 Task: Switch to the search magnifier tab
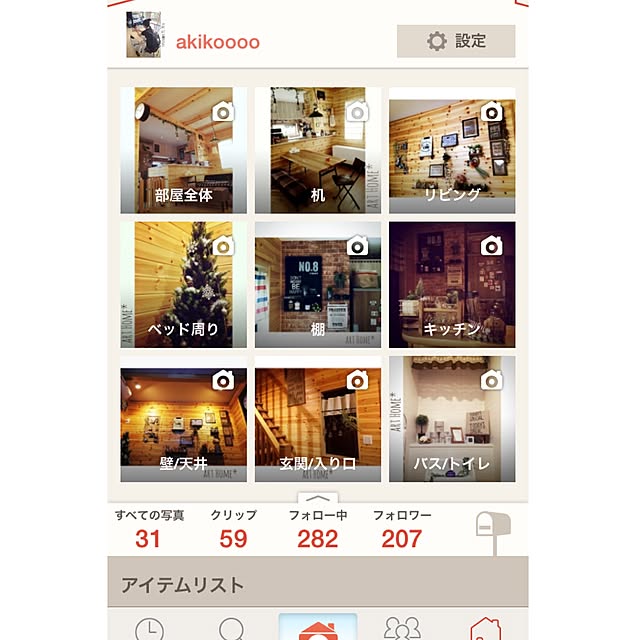233,629
